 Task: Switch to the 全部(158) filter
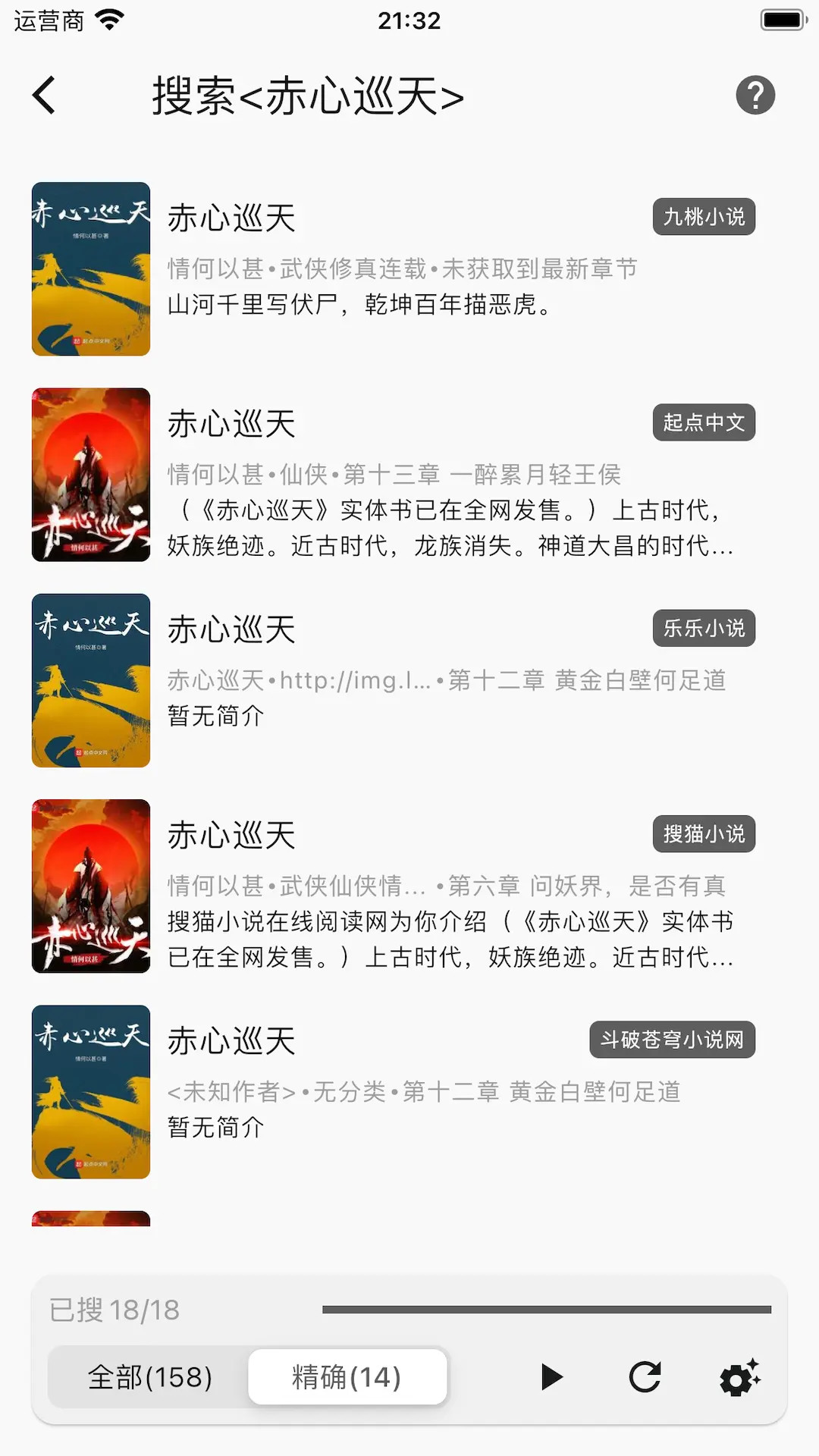pyautogui.click(x=149, y=1376)
